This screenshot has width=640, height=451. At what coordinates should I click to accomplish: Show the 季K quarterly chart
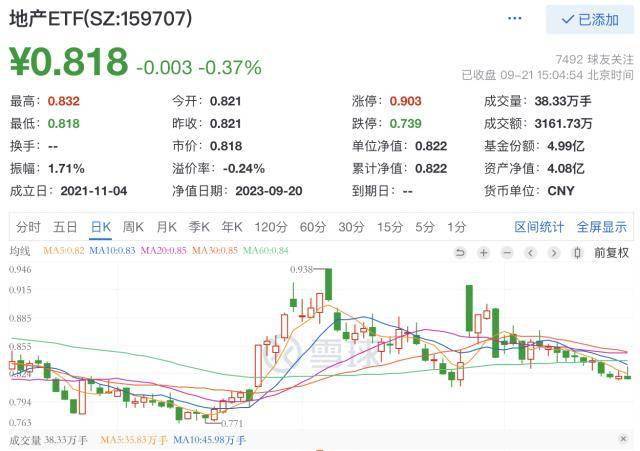(x=199, y=227)
